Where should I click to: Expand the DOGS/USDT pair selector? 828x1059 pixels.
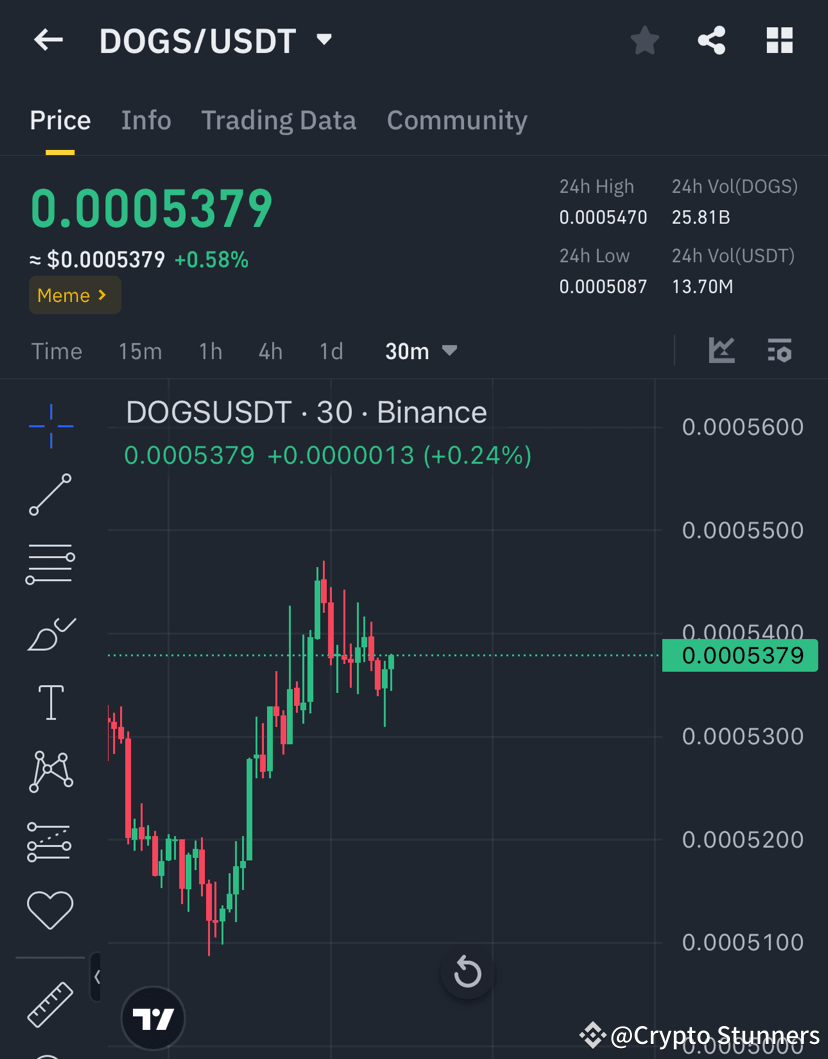[323, 40]
